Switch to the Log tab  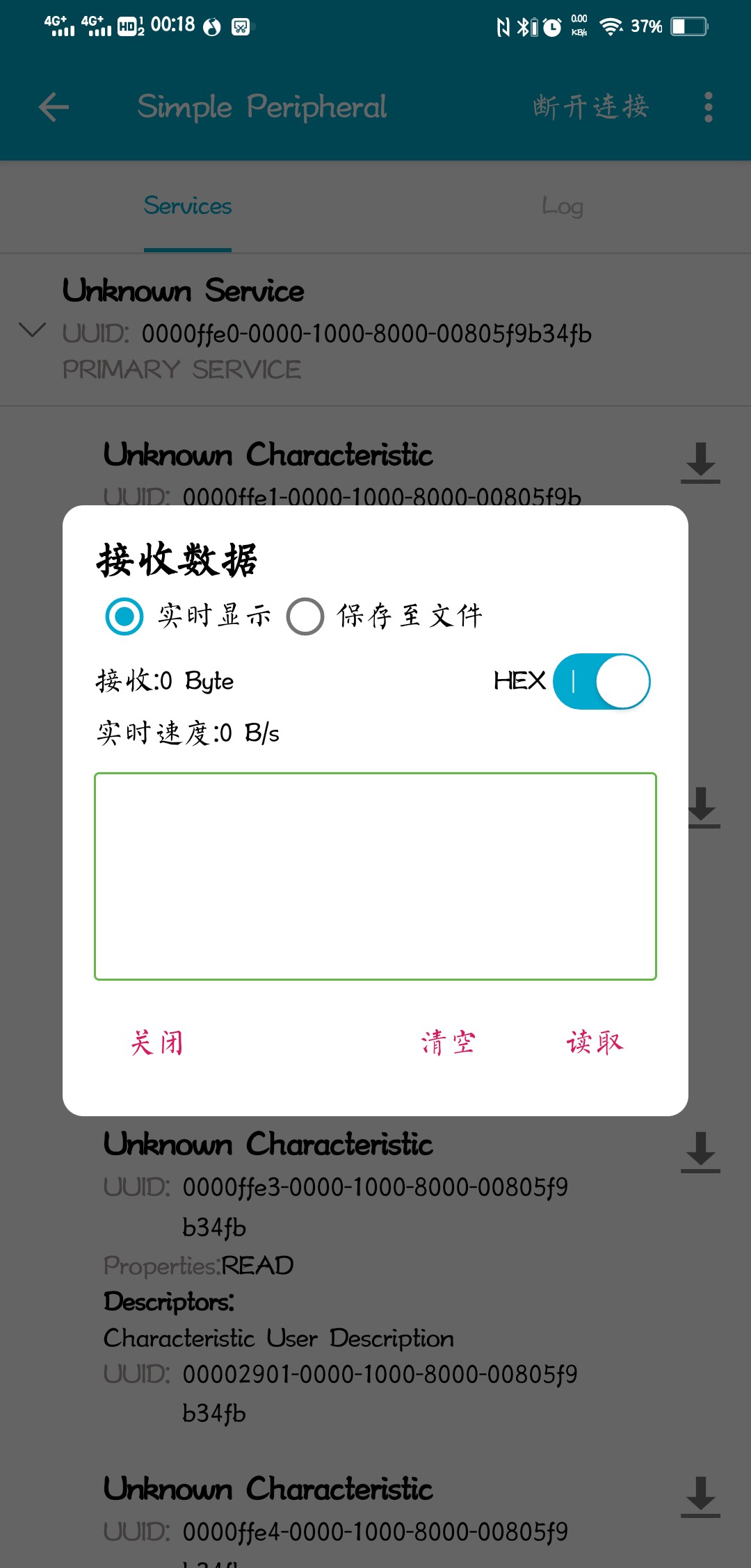pyautogui.click(x=562, y=206)
